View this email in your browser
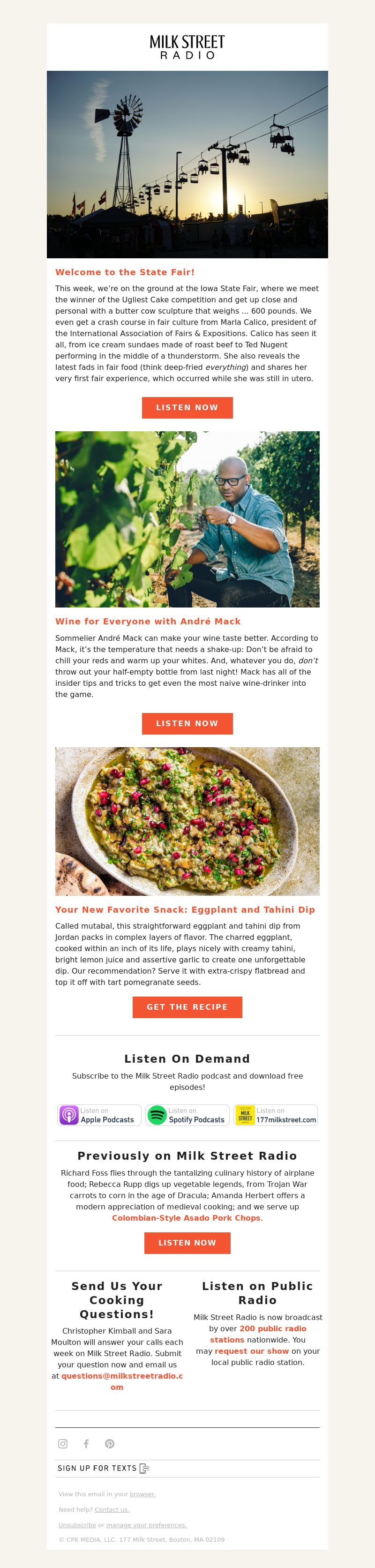Screen dimensions: 375x1568 point(142,1494)
